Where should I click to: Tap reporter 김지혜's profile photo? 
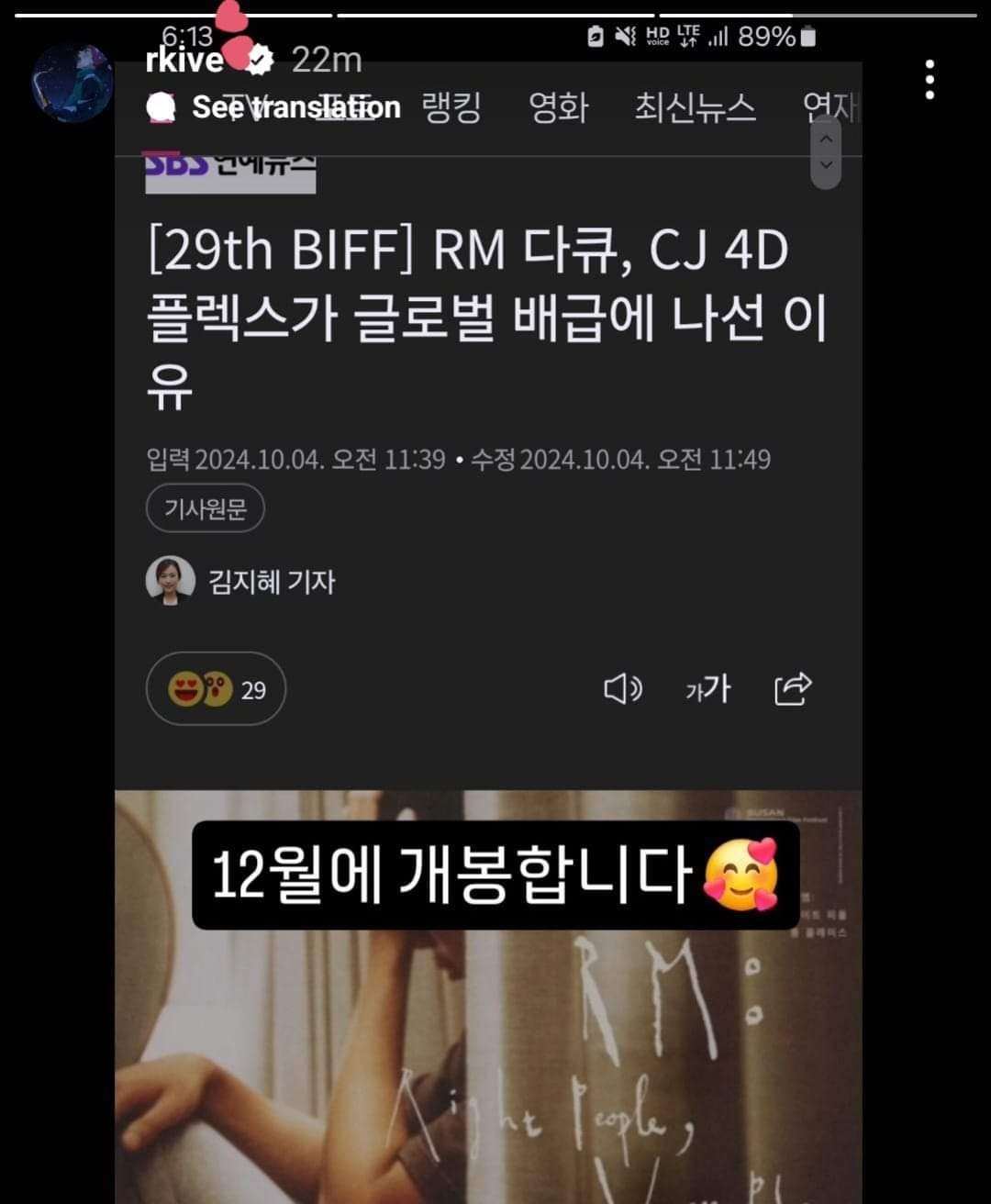pyautogui.click(x=171, y=580)
